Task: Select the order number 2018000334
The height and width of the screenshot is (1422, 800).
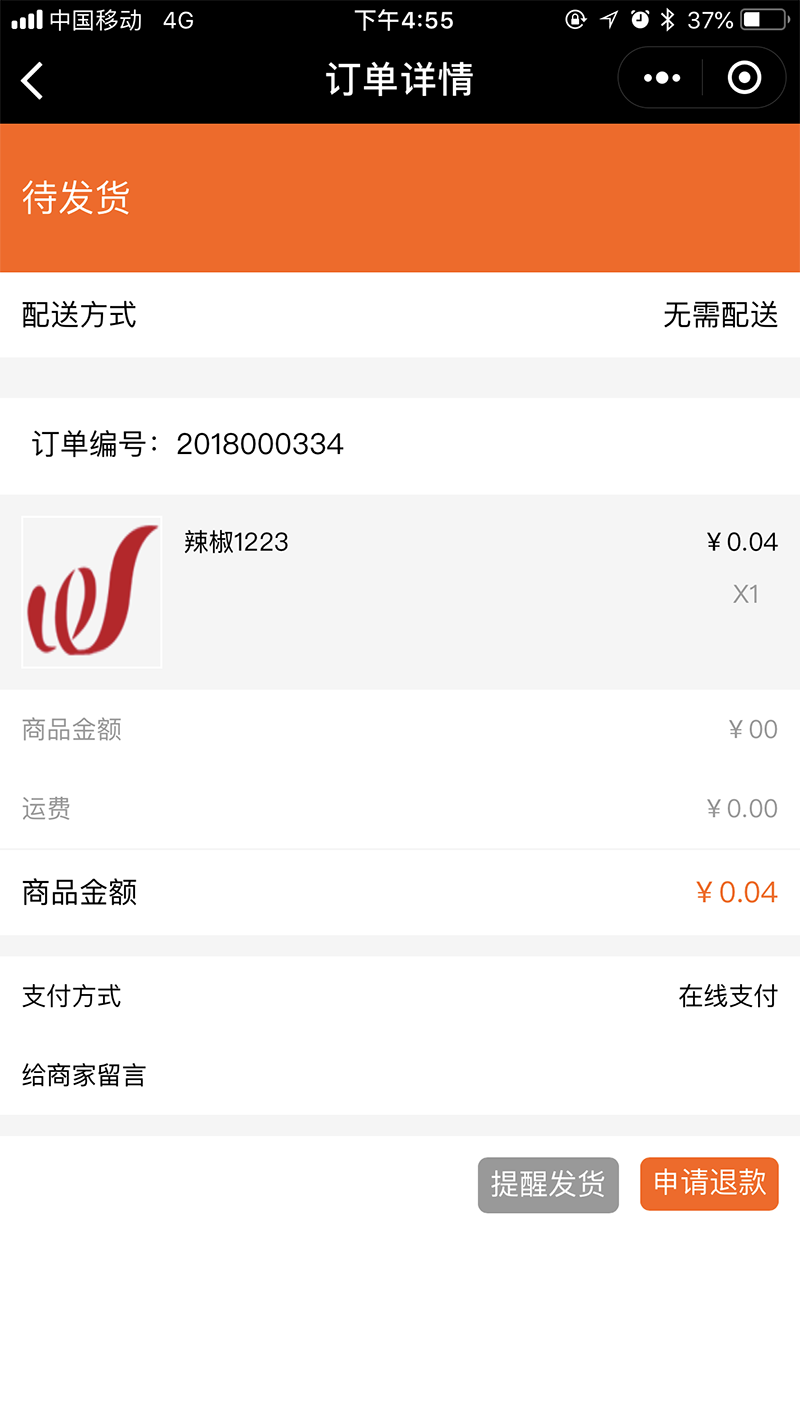Action: tap(259, 443)
